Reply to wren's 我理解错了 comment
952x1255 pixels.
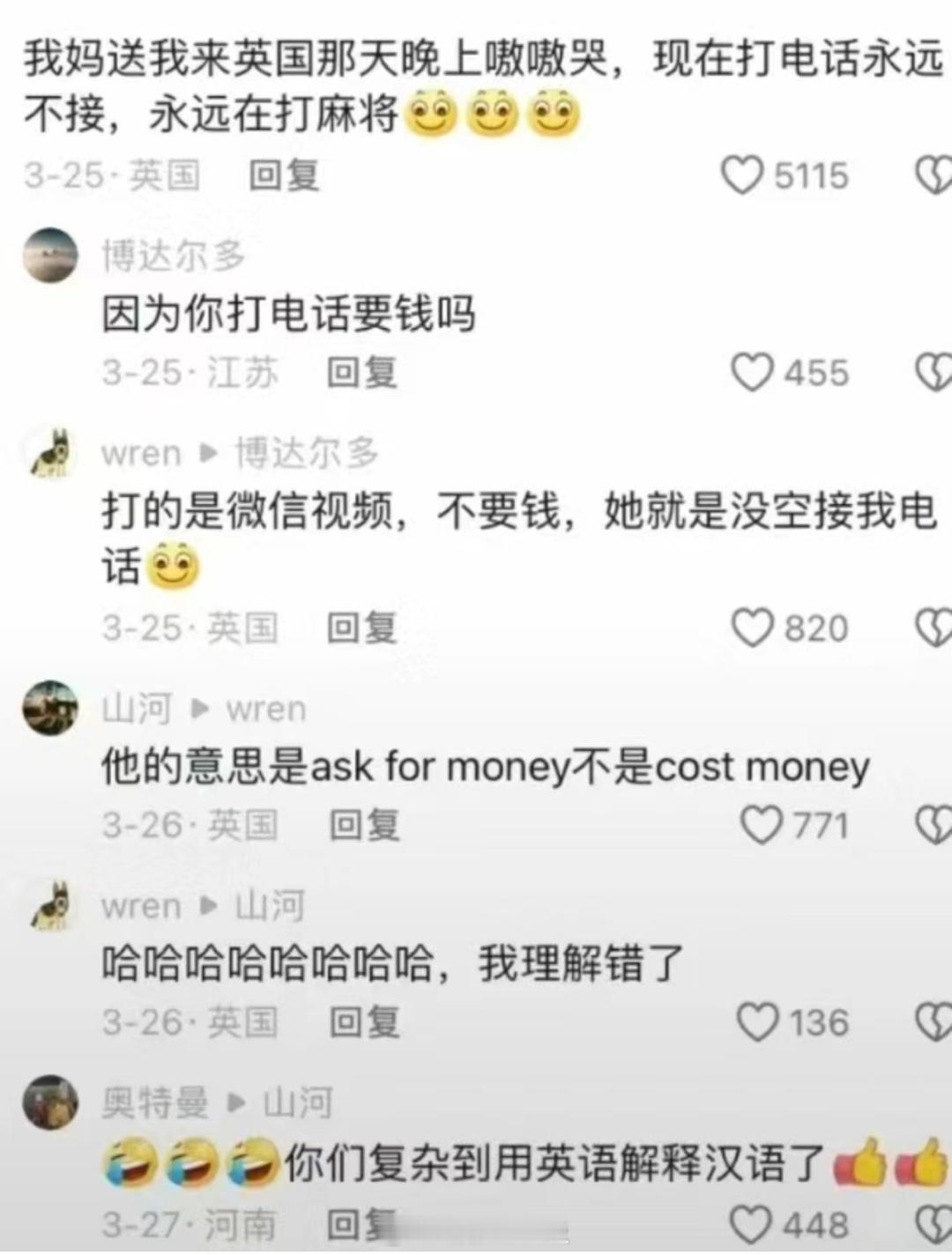(364, 1022)
